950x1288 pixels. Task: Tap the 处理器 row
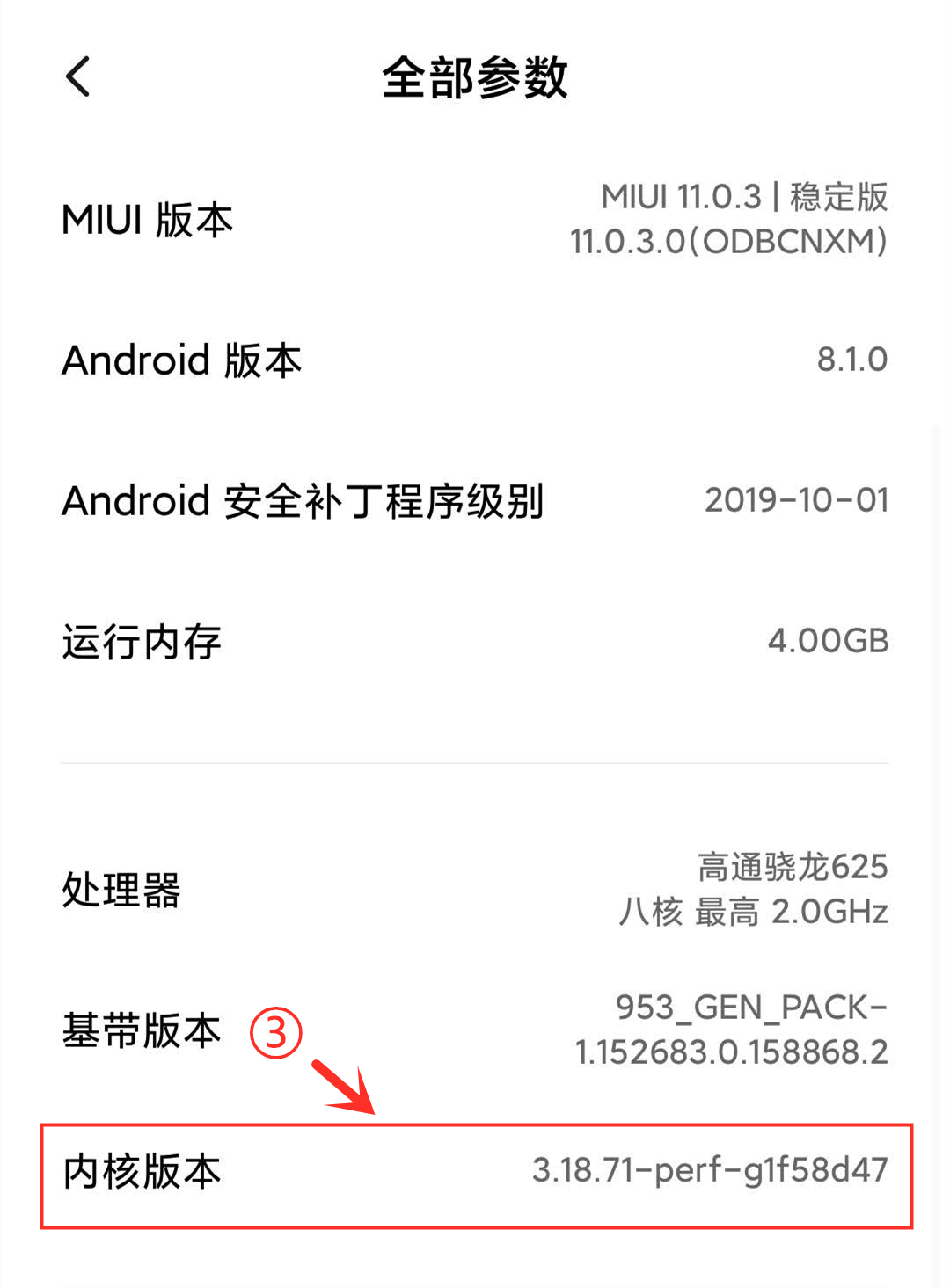click(121, 891)
